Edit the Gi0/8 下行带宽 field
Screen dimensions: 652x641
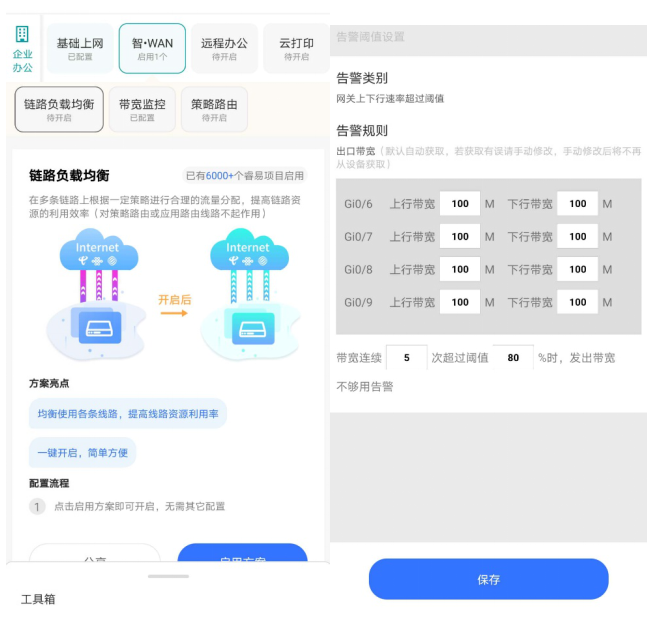point(577,269)
